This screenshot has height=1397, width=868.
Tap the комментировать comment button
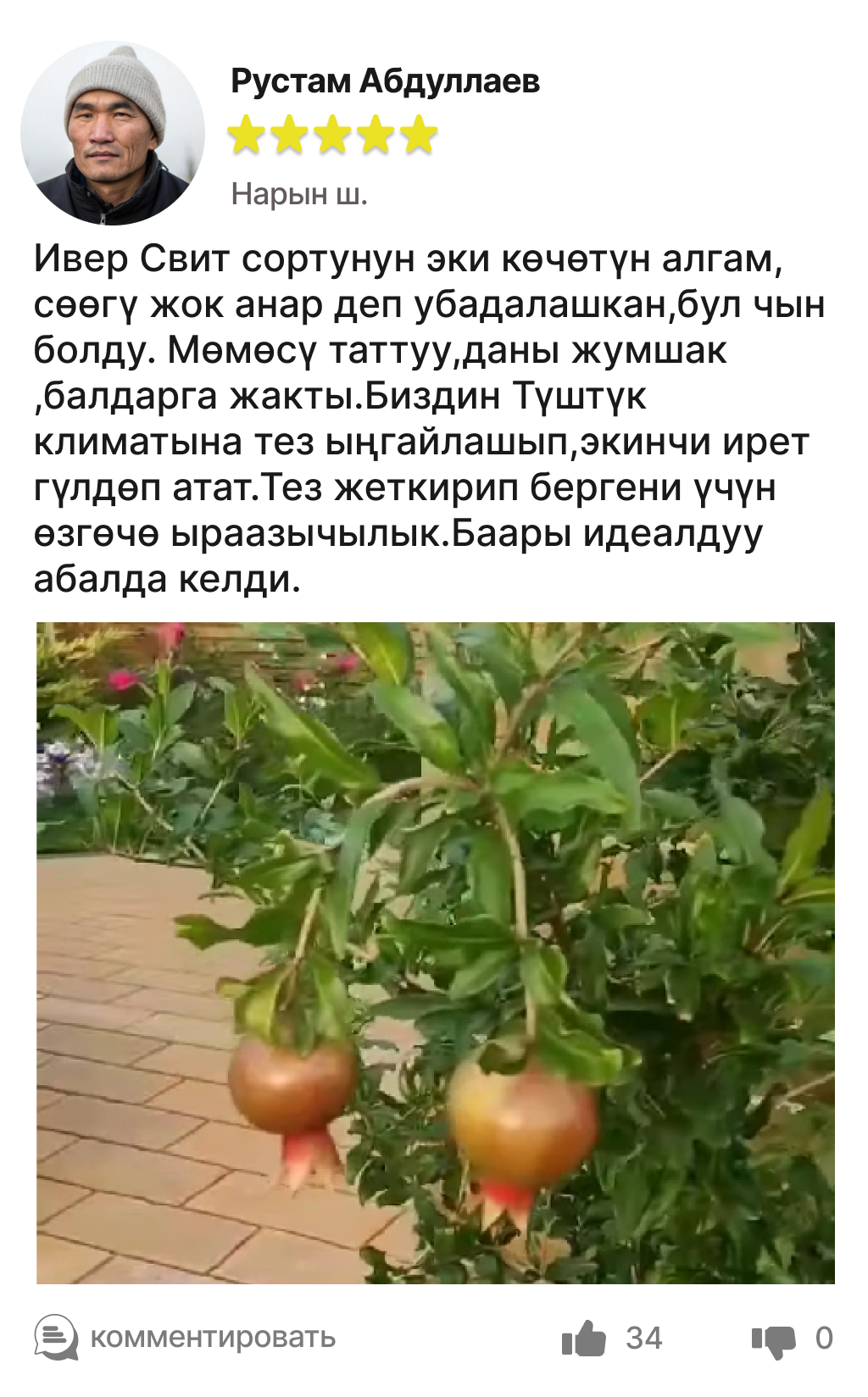(186, 1338)
